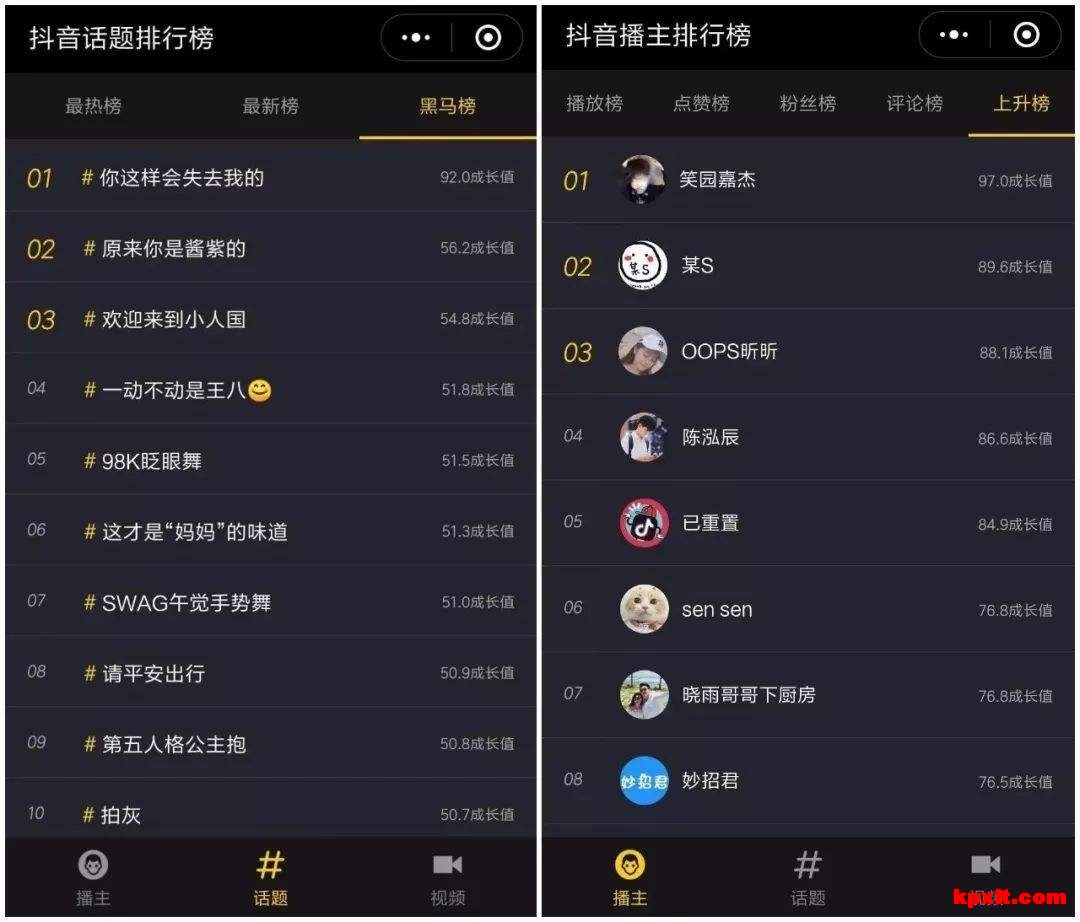Viewport: 1080px width, 922px height.
Task: Switch to the 评论榜 tab
Action: [914, 103]
